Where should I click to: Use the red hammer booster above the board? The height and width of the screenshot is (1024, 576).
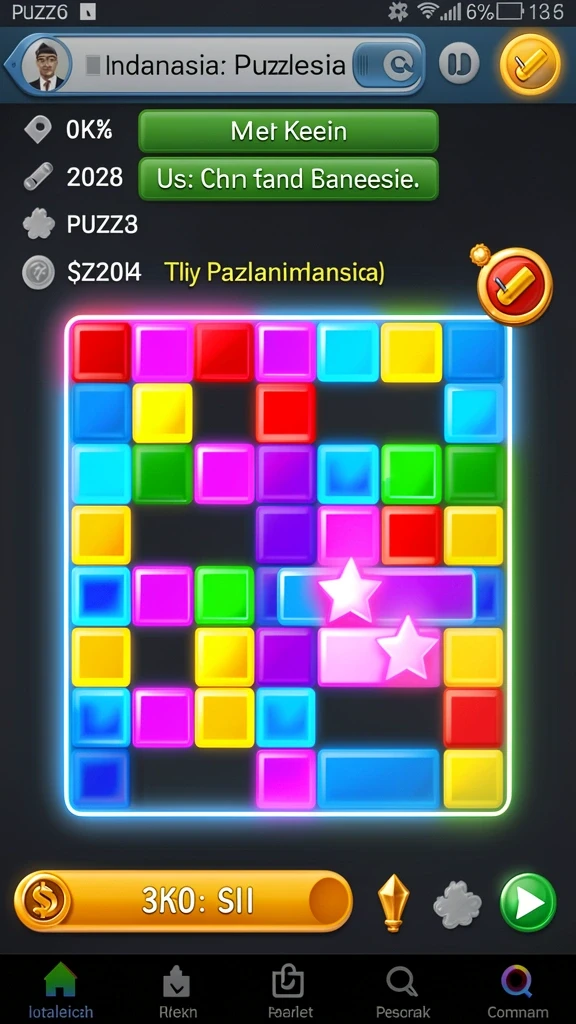pos(515,286)
